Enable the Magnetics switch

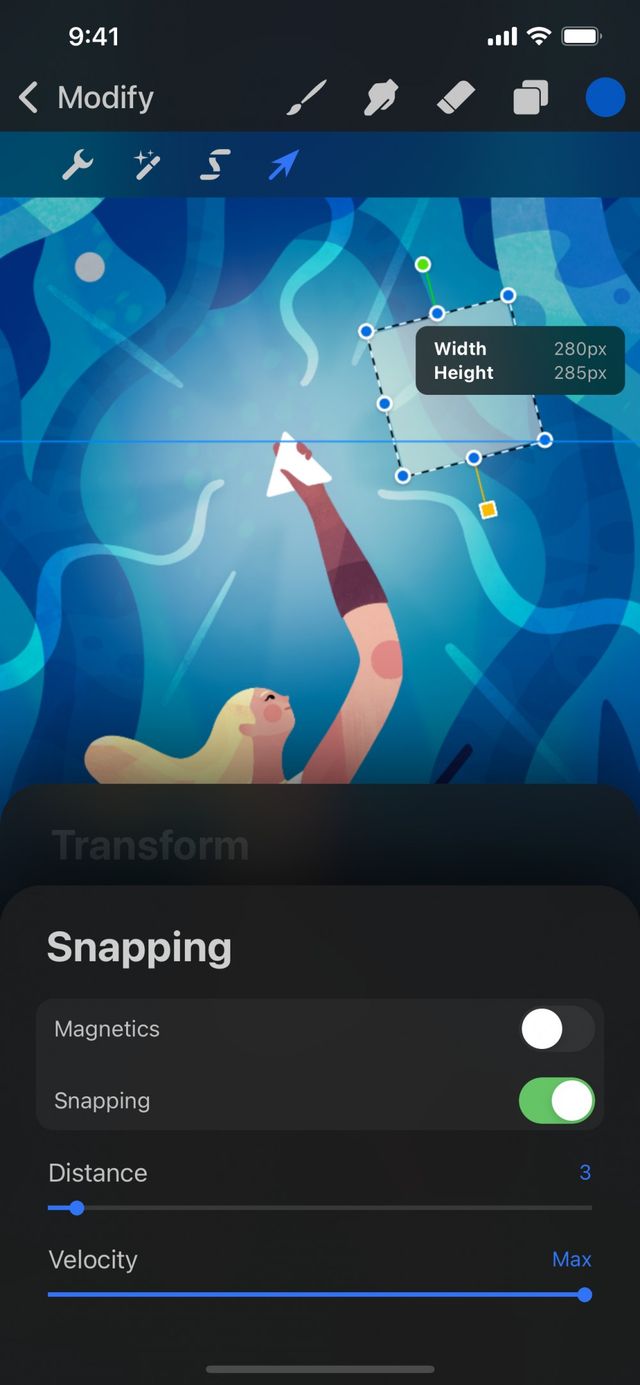[x=557, y=1029]
